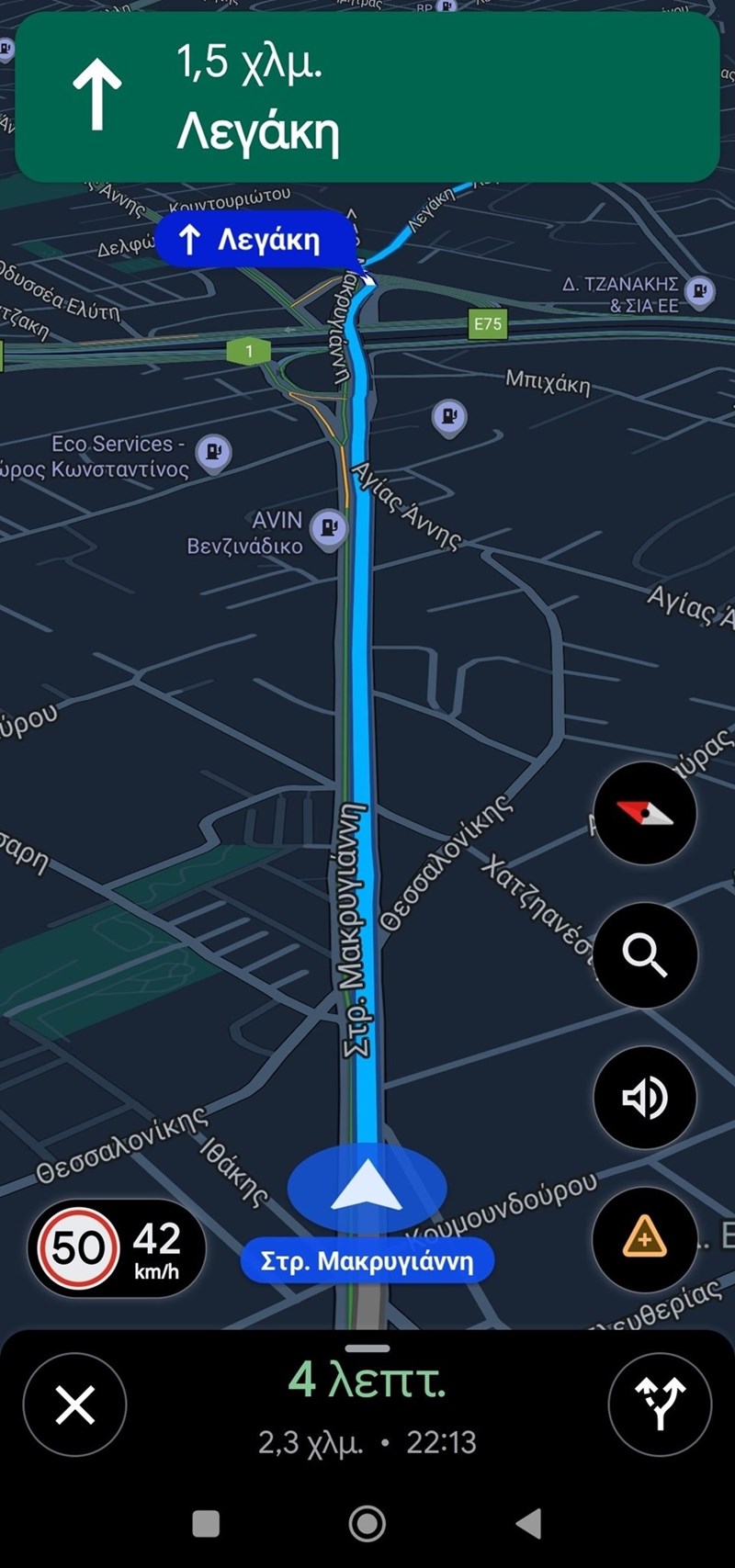This screenshot has height=1568, width=735.
Task: Show alternate routes with the fork icon
Action: click(660, 1404)
